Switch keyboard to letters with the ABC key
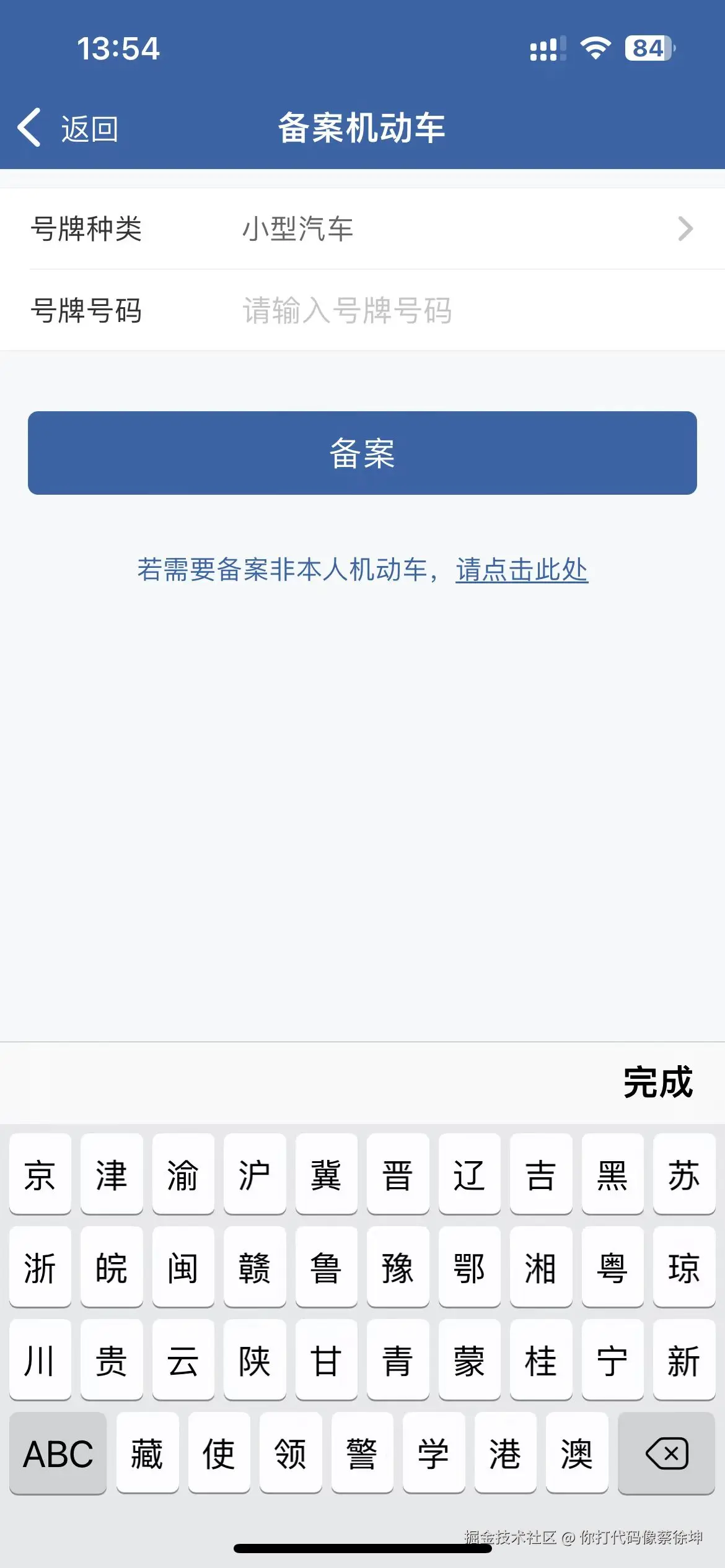 [58, 1452]
